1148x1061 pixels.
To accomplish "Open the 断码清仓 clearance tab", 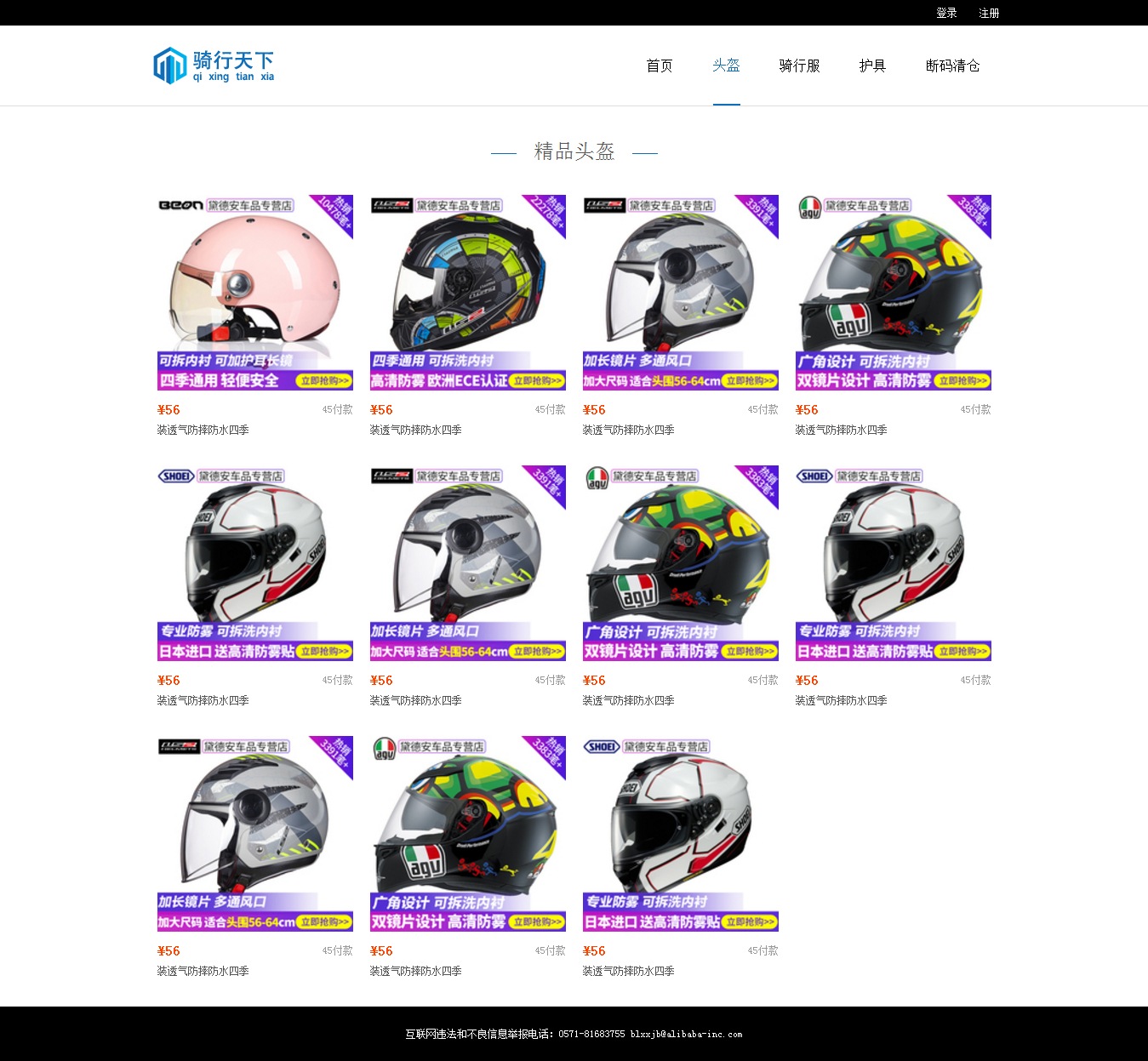I will click(x=952, y=66).
